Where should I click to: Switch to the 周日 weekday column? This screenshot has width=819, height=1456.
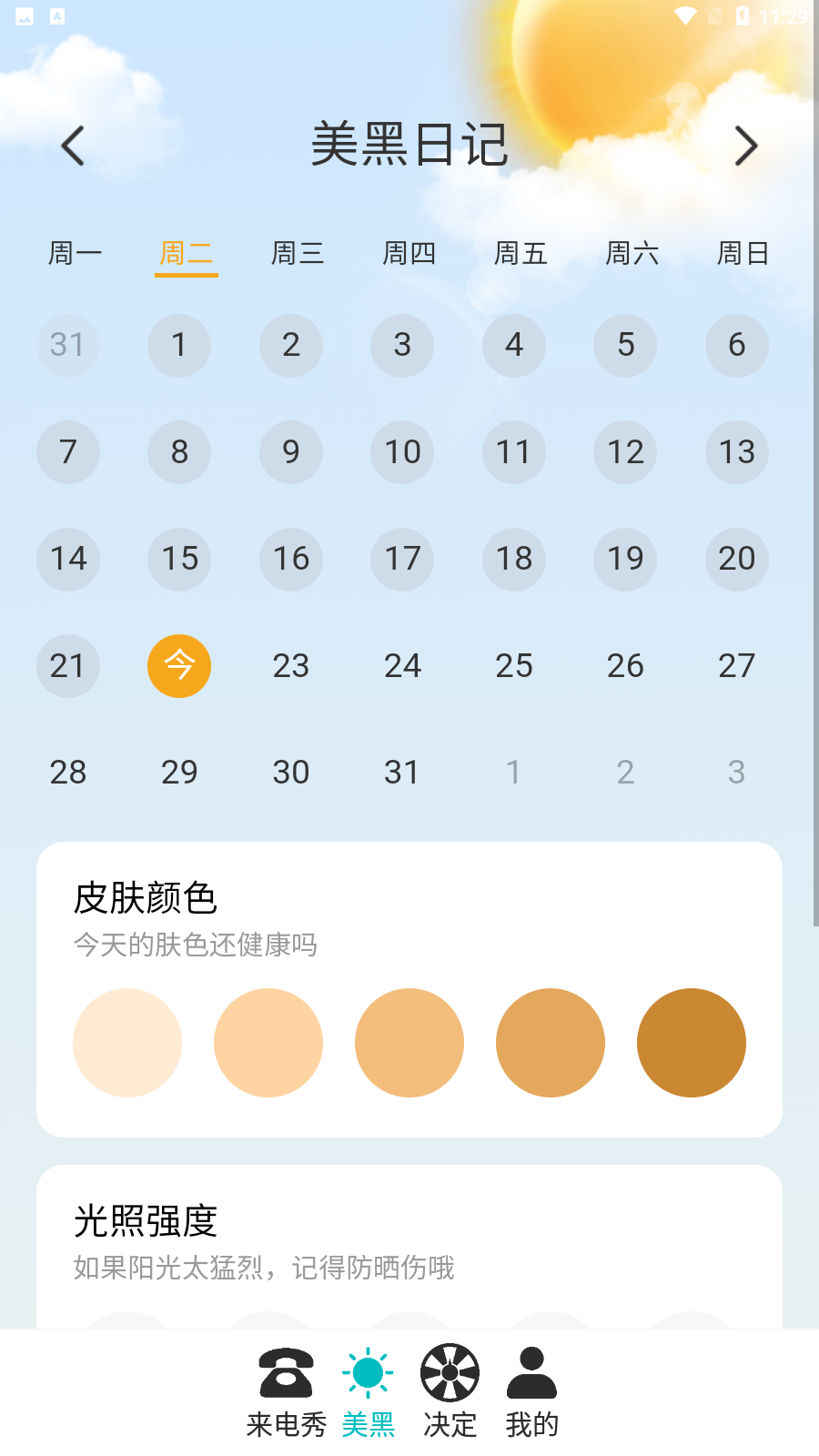743,254
